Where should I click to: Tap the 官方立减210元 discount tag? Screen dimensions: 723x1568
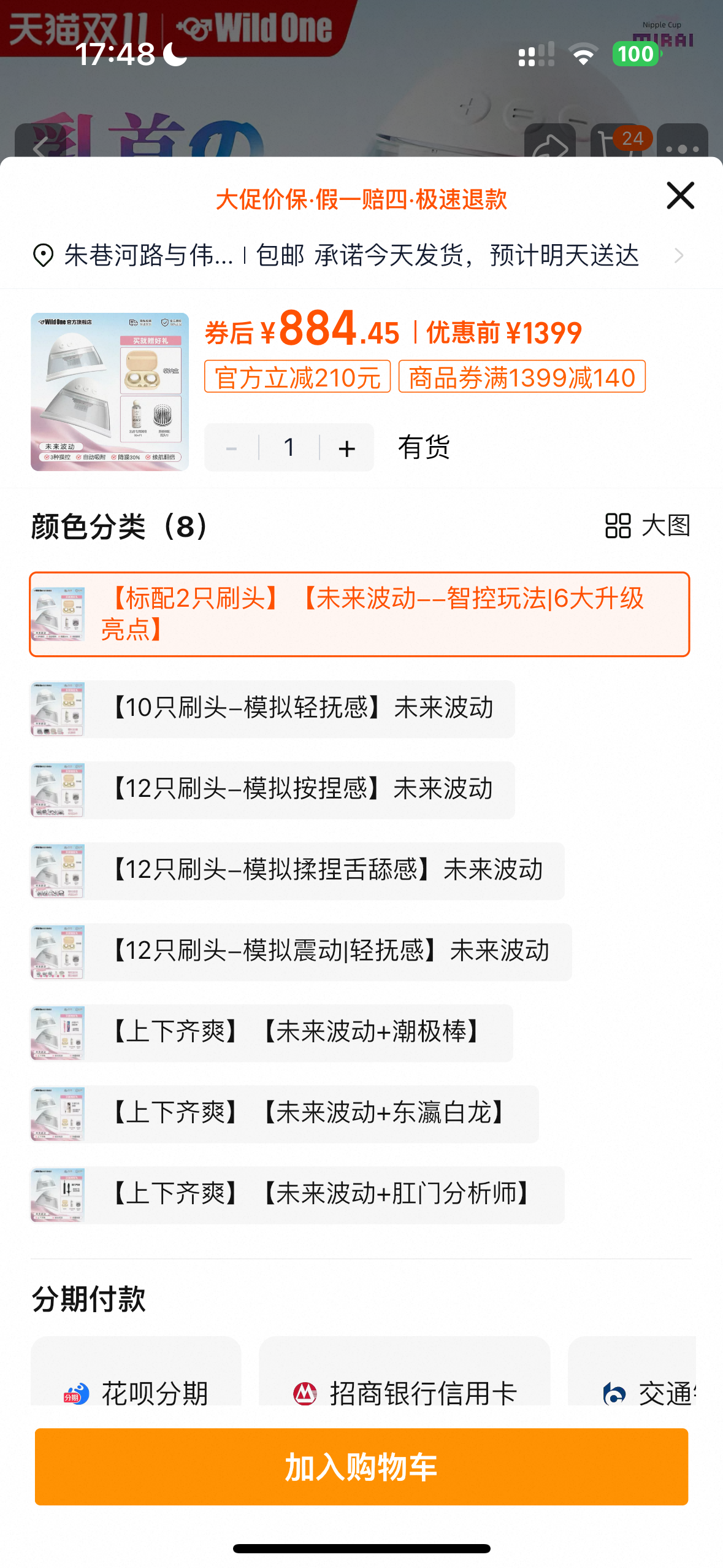click(297, 377)
